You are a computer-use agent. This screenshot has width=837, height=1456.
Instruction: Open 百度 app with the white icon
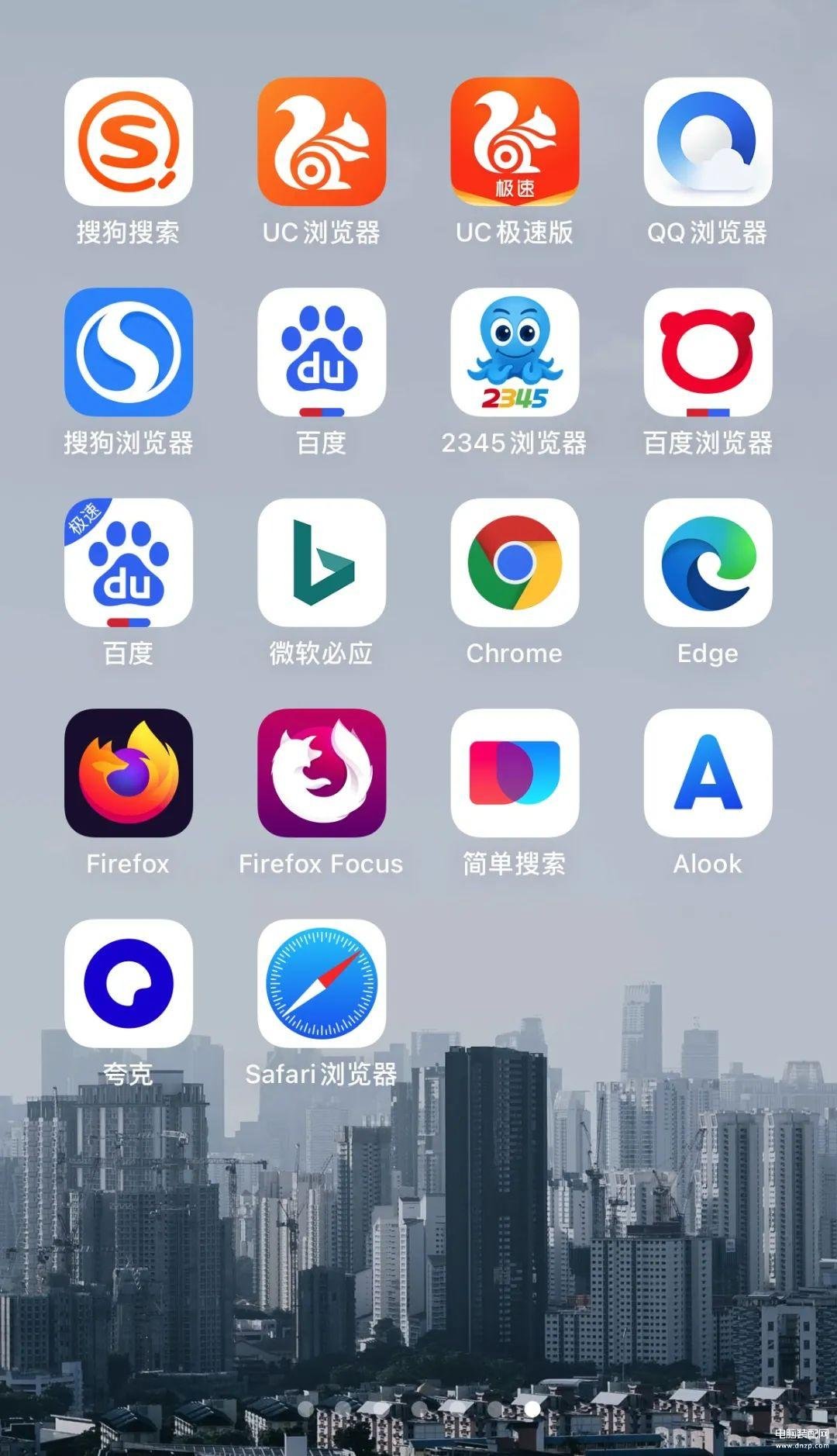[321, 353]
